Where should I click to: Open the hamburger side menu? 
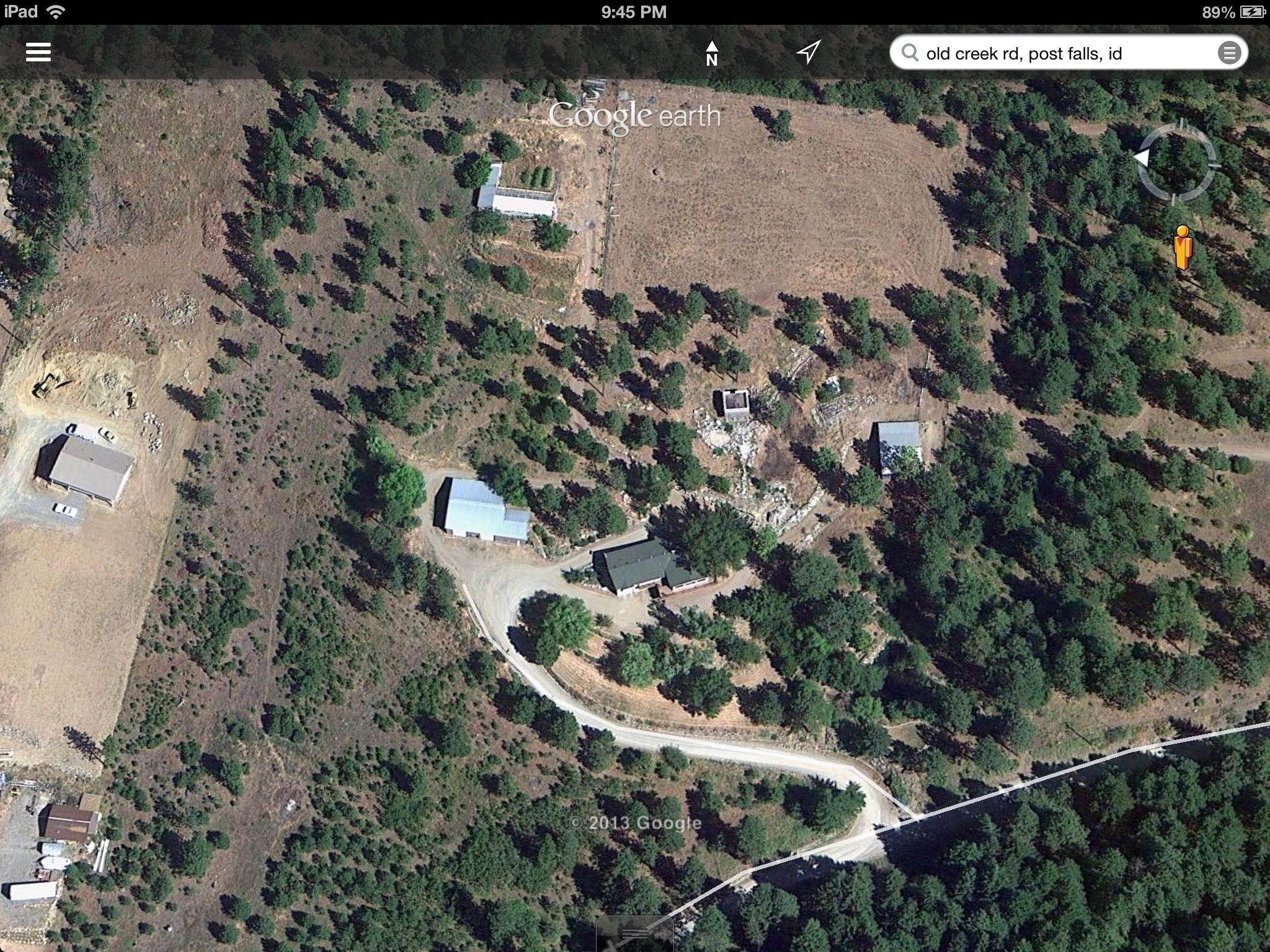click(38, 52)
